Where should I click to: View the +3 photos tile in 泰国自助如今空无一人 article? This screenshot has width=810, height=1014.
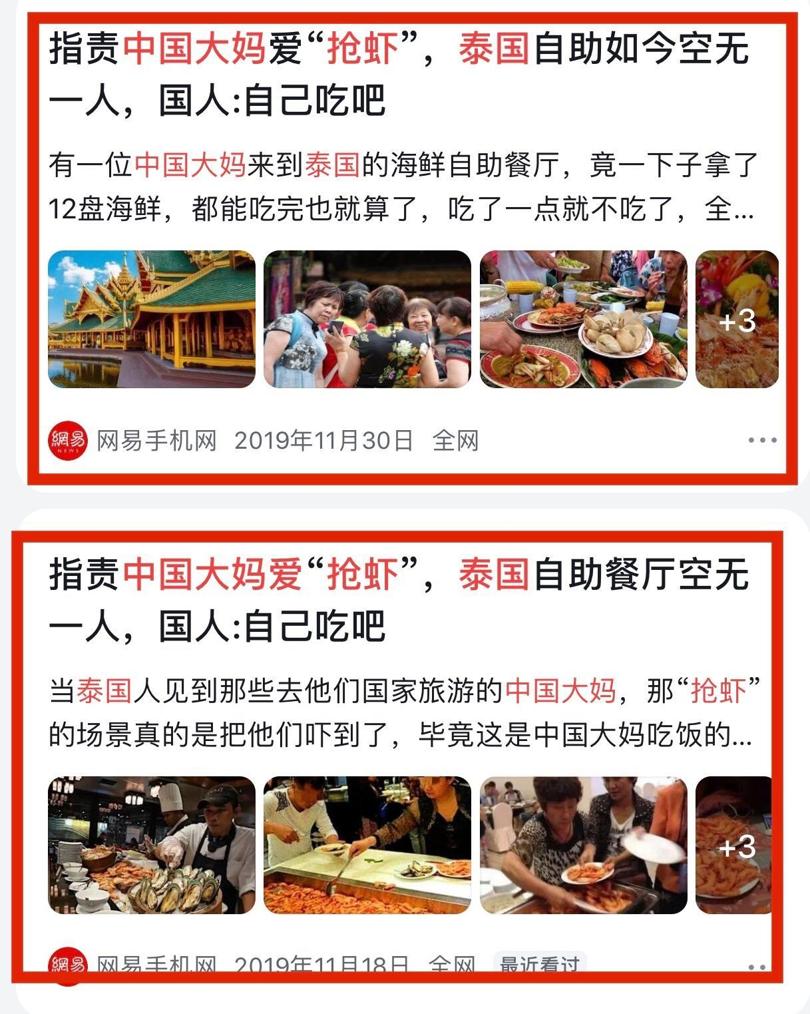(737, 320)
